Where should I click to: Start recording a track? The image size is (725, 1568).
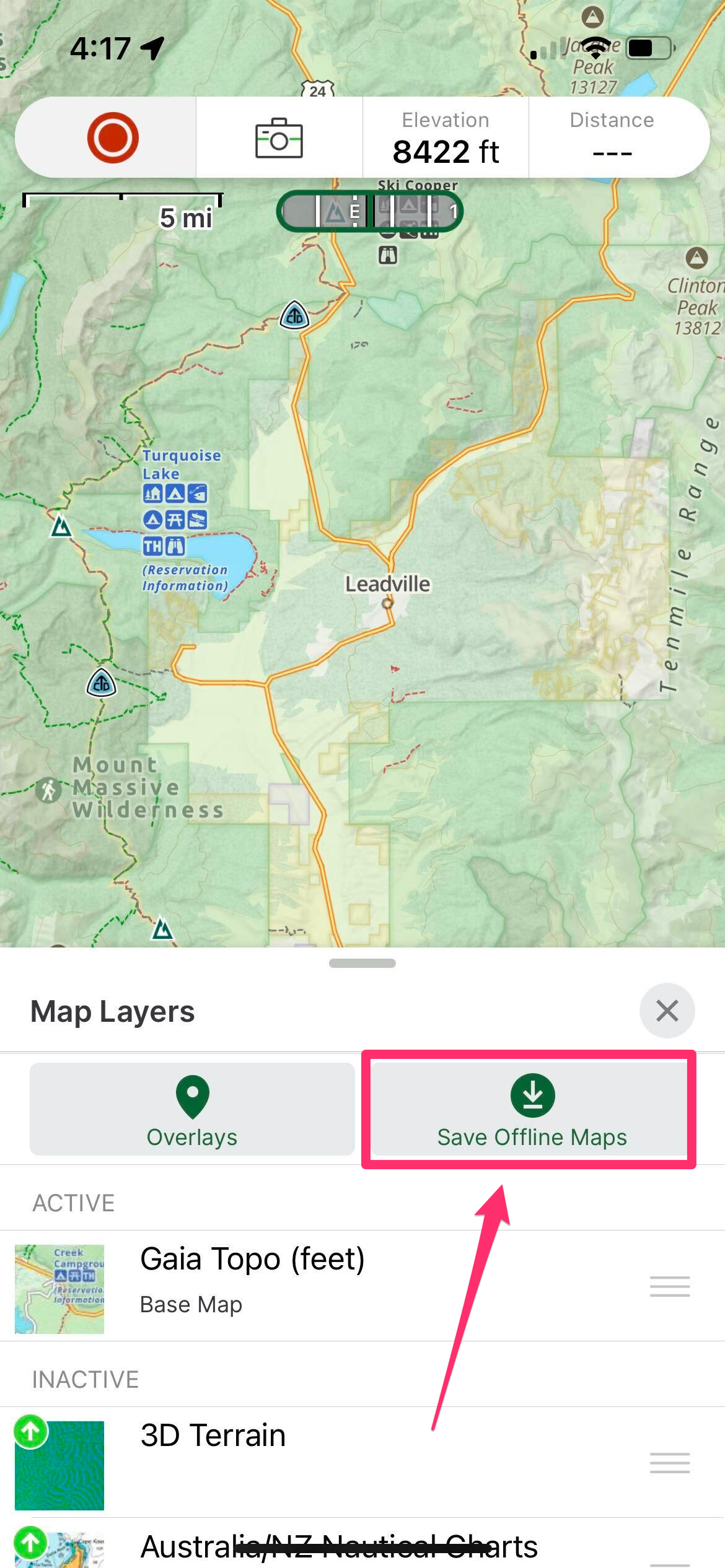113,137
